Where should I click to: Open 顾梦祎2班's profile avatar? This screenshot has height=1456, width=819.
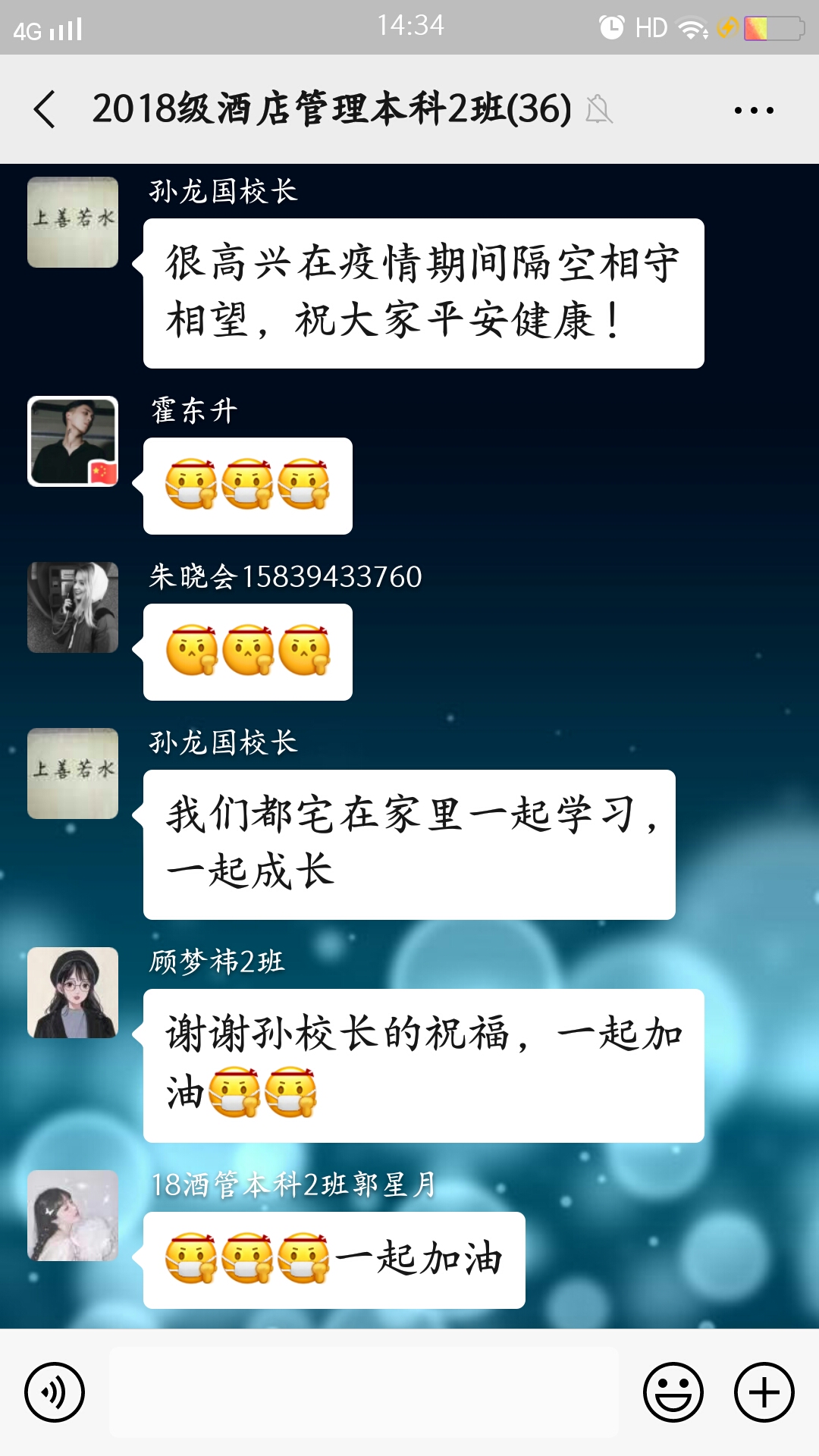pos(73,993)
